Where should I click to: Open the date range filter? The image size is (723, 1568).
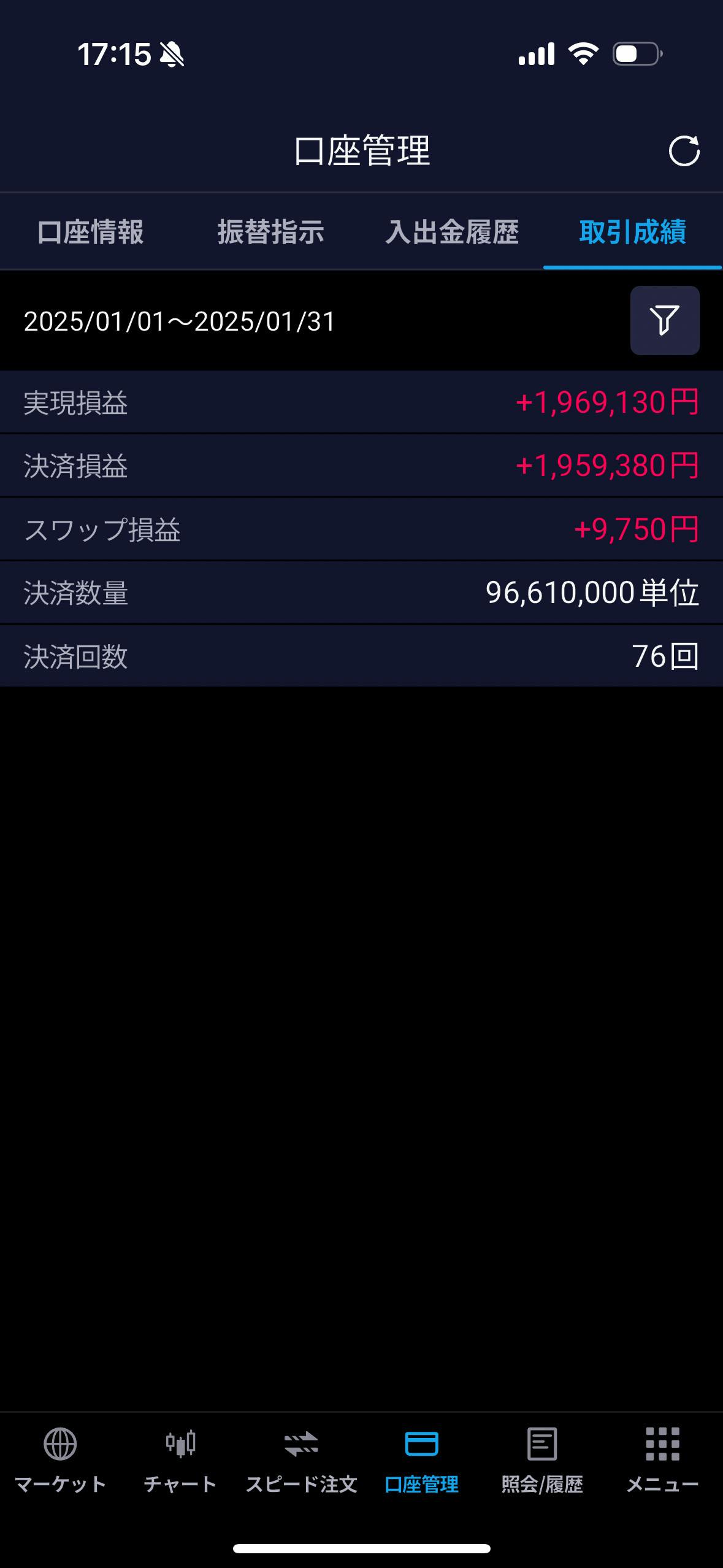click(x=665, y=320)
